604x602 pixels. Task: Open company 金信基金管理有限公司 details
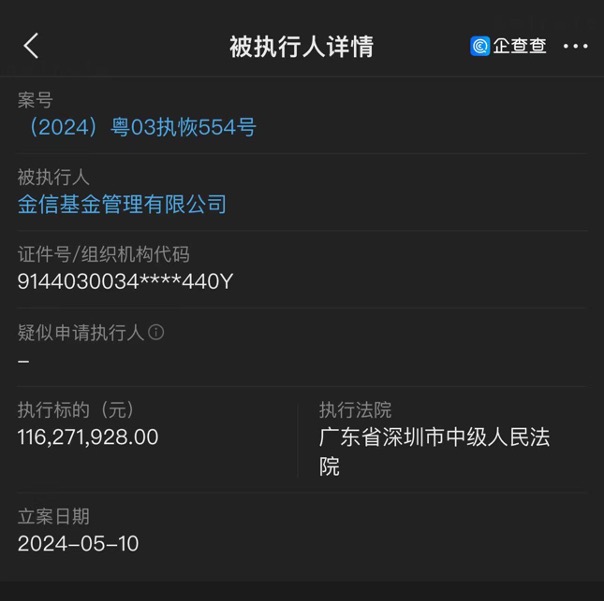(x=122, y=205)
